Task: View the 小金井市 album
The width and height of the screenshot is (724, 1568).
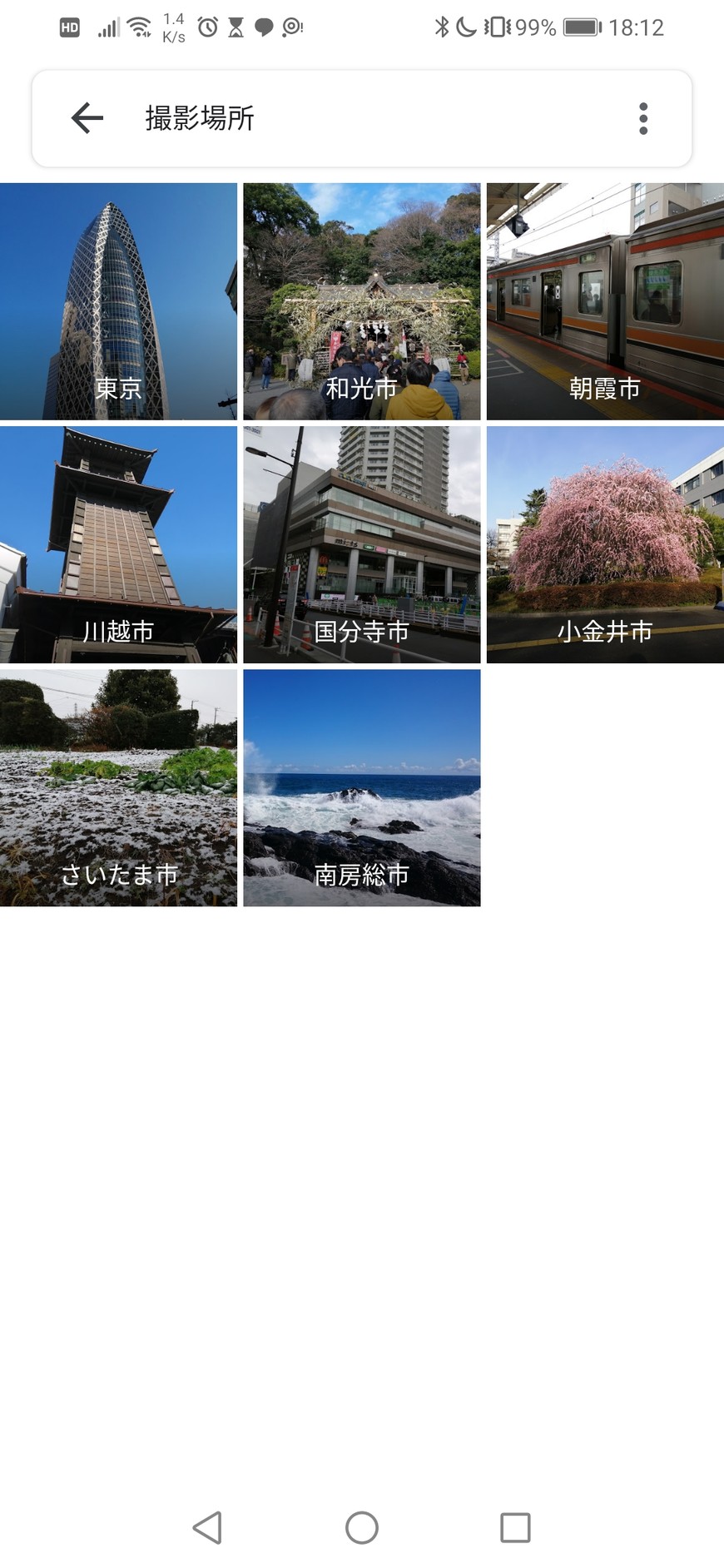Action: point(605,544)
